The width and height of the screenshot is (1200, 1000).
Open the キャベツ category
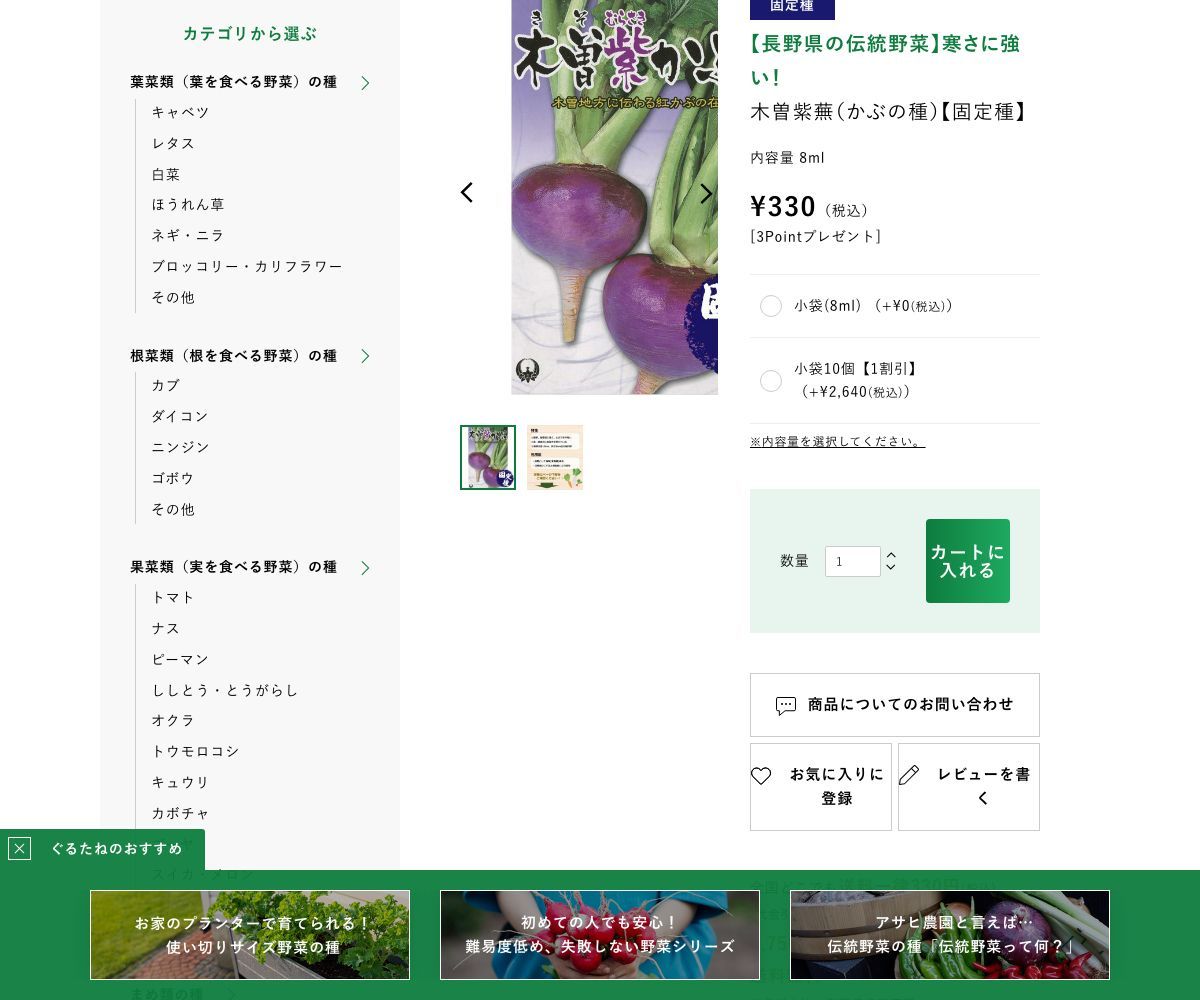click(181, 112)
